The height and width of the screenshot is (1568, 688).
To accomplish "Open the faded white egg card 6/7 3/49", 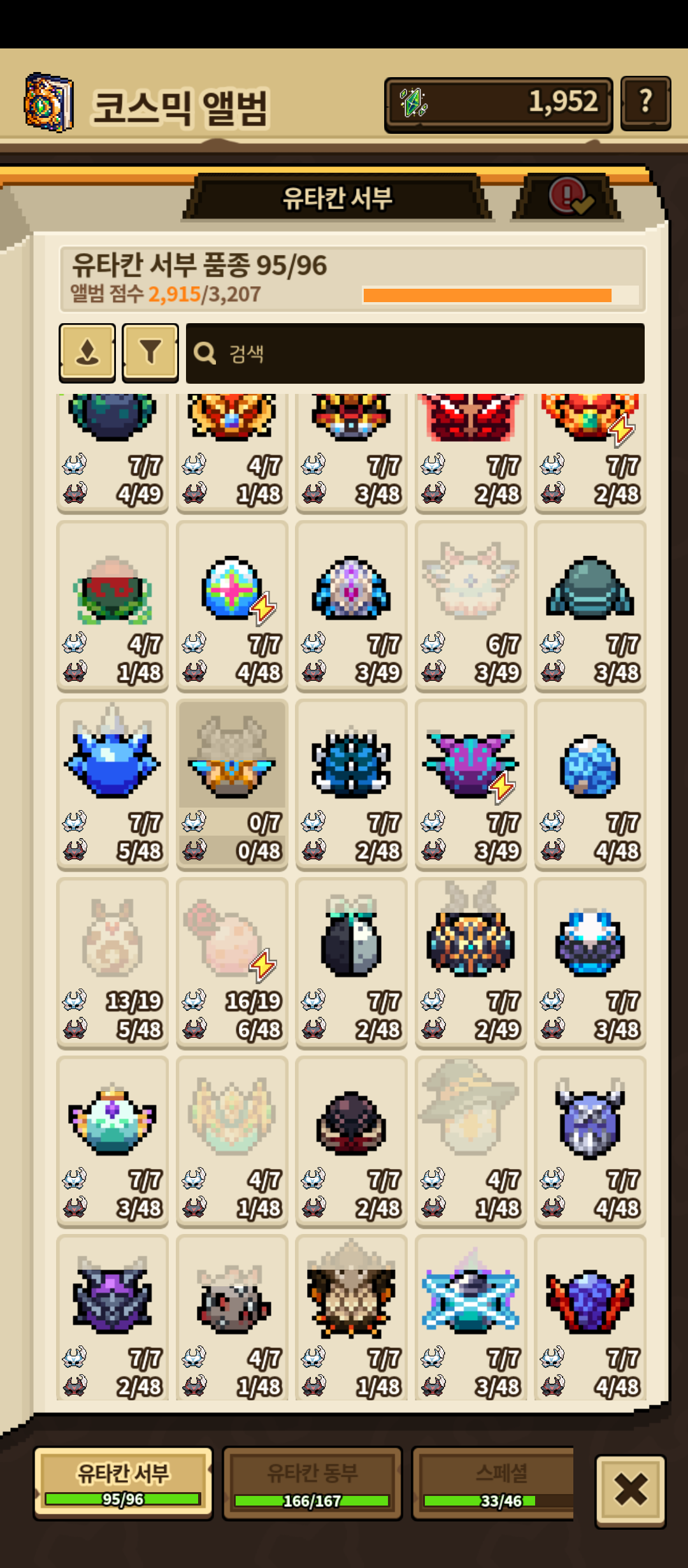I will 471,606.
